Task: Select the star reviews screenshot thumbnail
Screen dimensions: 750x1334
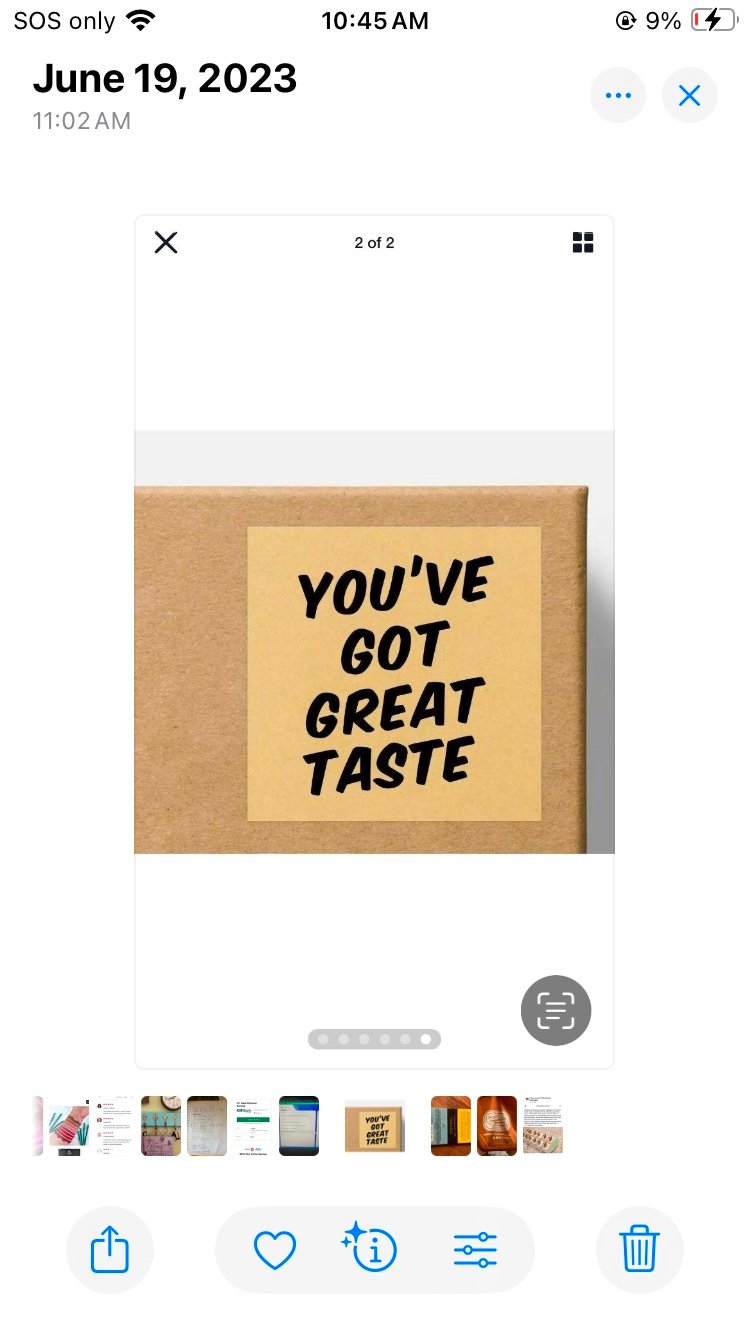Action: tap(115, 1126)
